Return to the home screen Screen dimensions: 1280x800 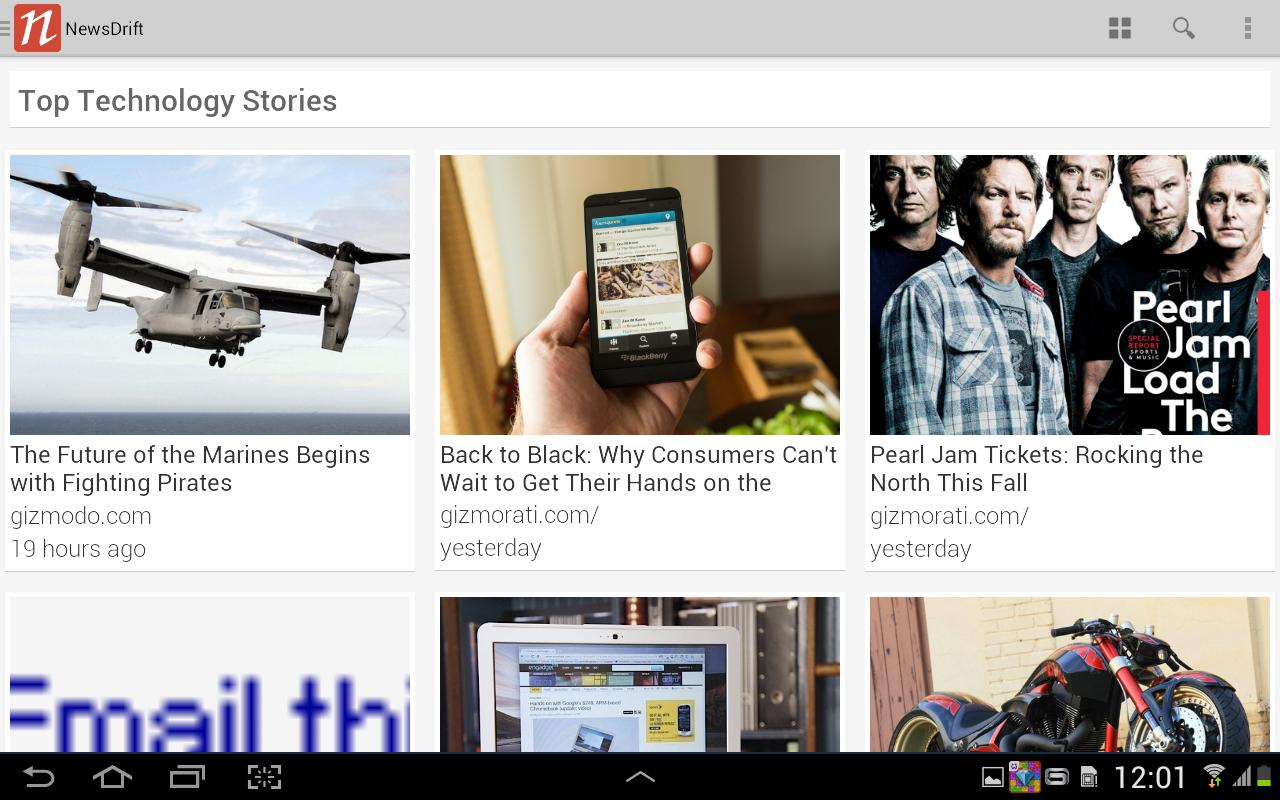tap(112, 777)
